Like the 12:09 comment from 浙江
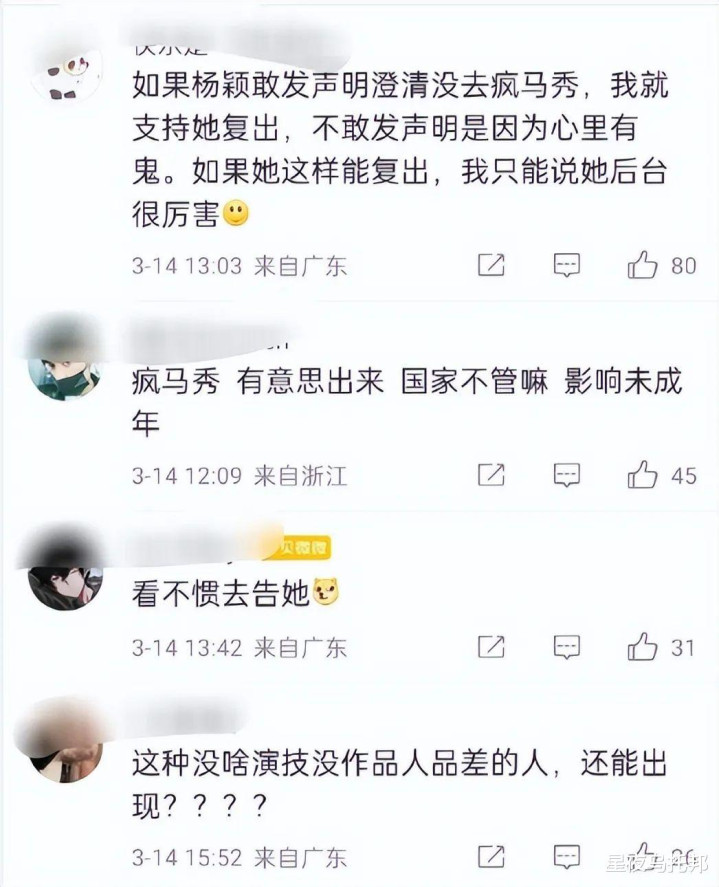This screenshot has width=719, height=887. [642, 475]
